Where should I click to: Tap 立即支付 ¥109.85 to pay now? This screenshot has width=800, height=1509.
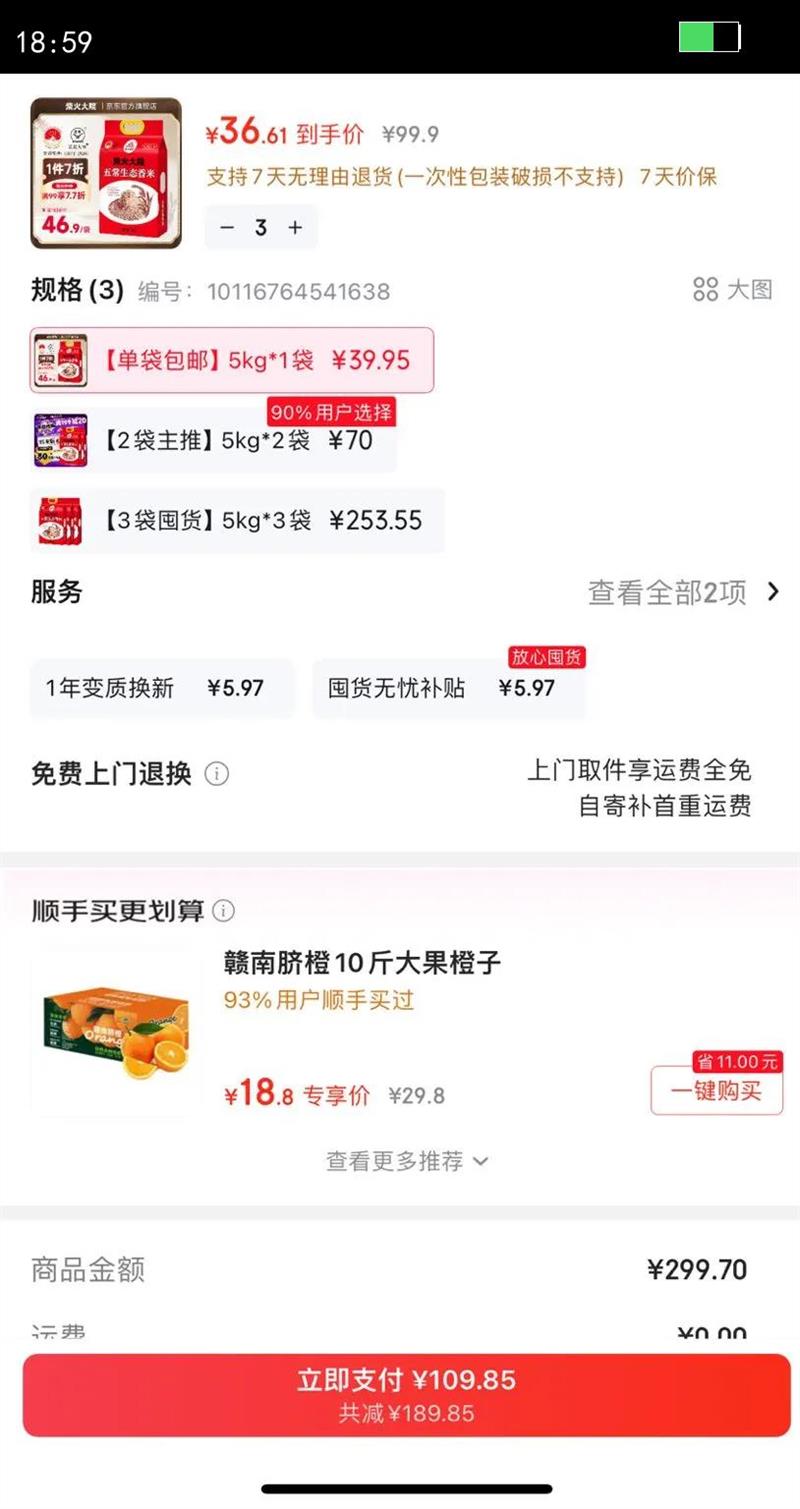(400, 1393)
